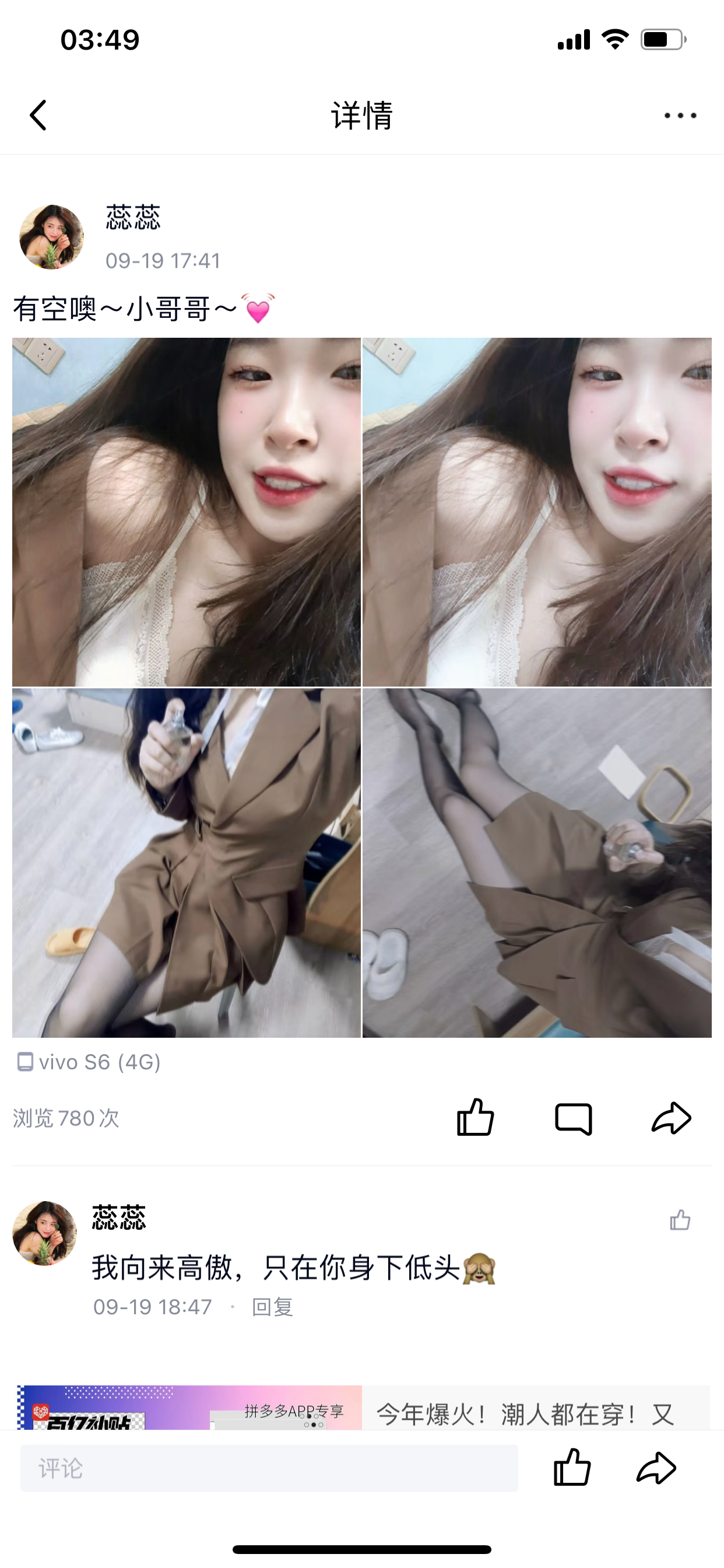Share the post with the arrow under the photos

tap(671, 1118)
